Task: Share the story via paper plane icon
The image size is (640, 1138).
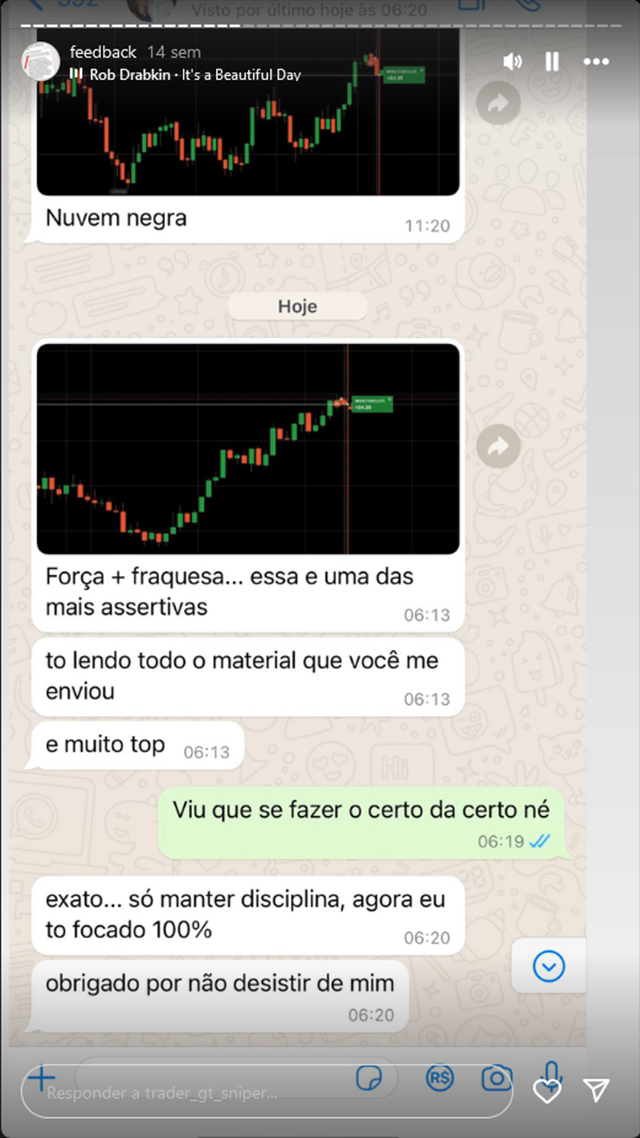Action: click(x=596, y=1091)
